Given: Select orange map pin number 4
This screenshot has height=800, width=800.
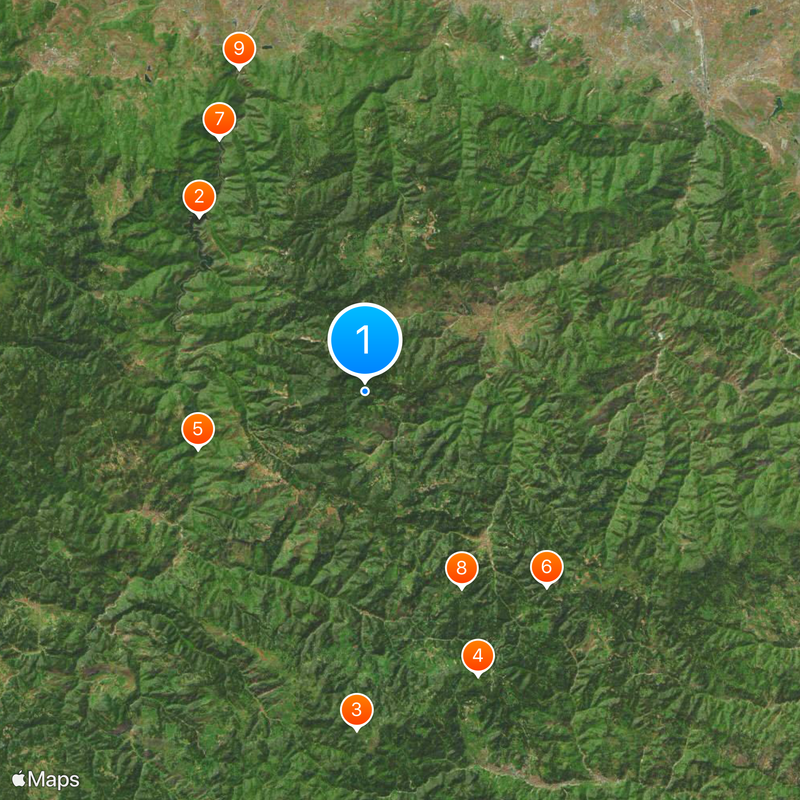Looking at the screenshot, I should (478, 656).
